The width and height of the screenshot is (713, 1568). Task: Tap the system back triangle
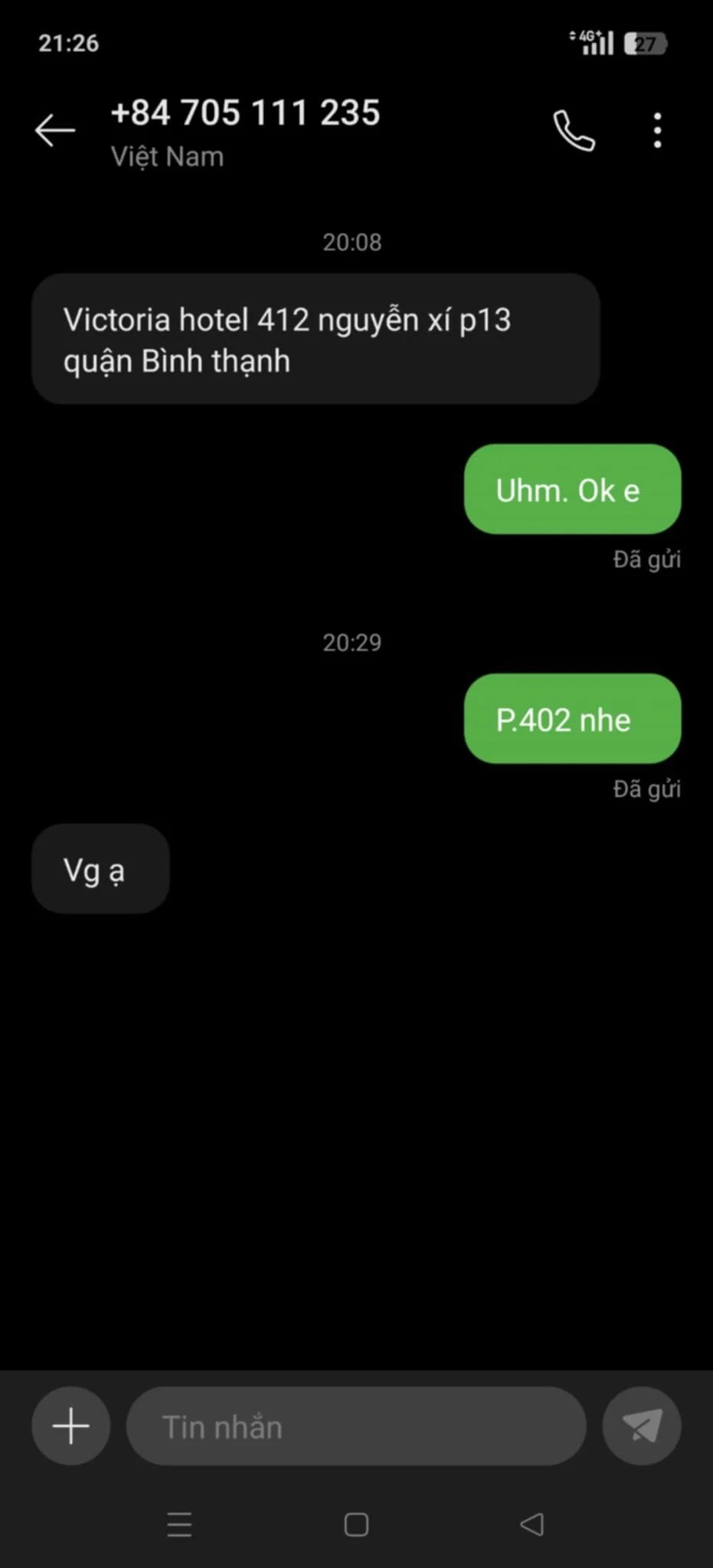pyautogui.click(x=531, y=1524)
